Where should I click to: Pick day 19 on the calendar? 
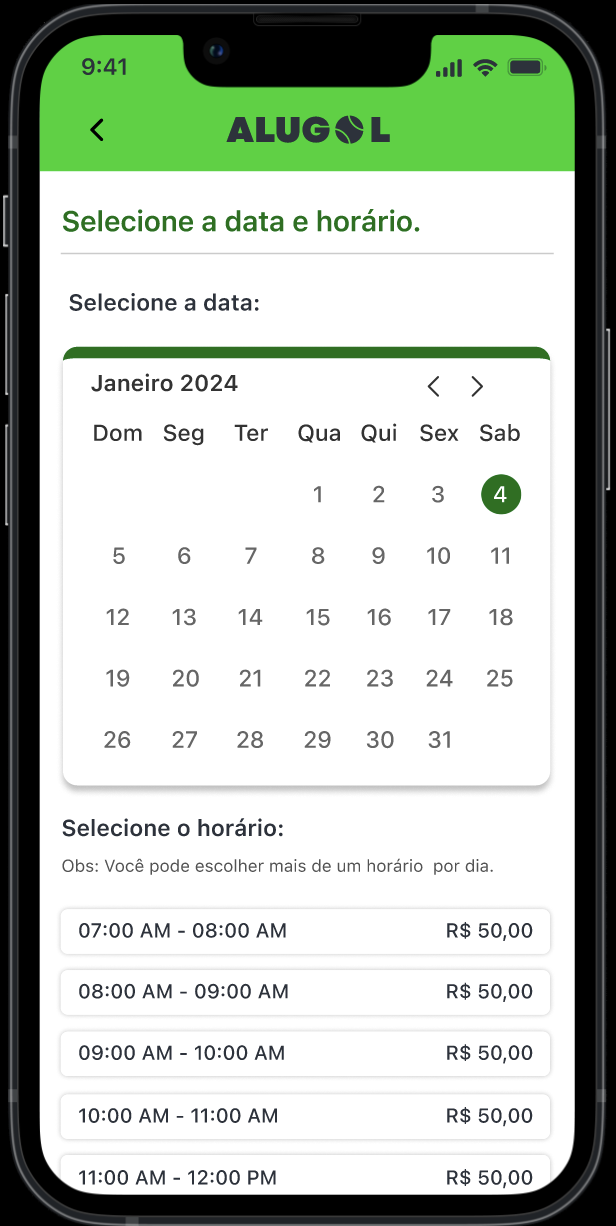point(118,679)
